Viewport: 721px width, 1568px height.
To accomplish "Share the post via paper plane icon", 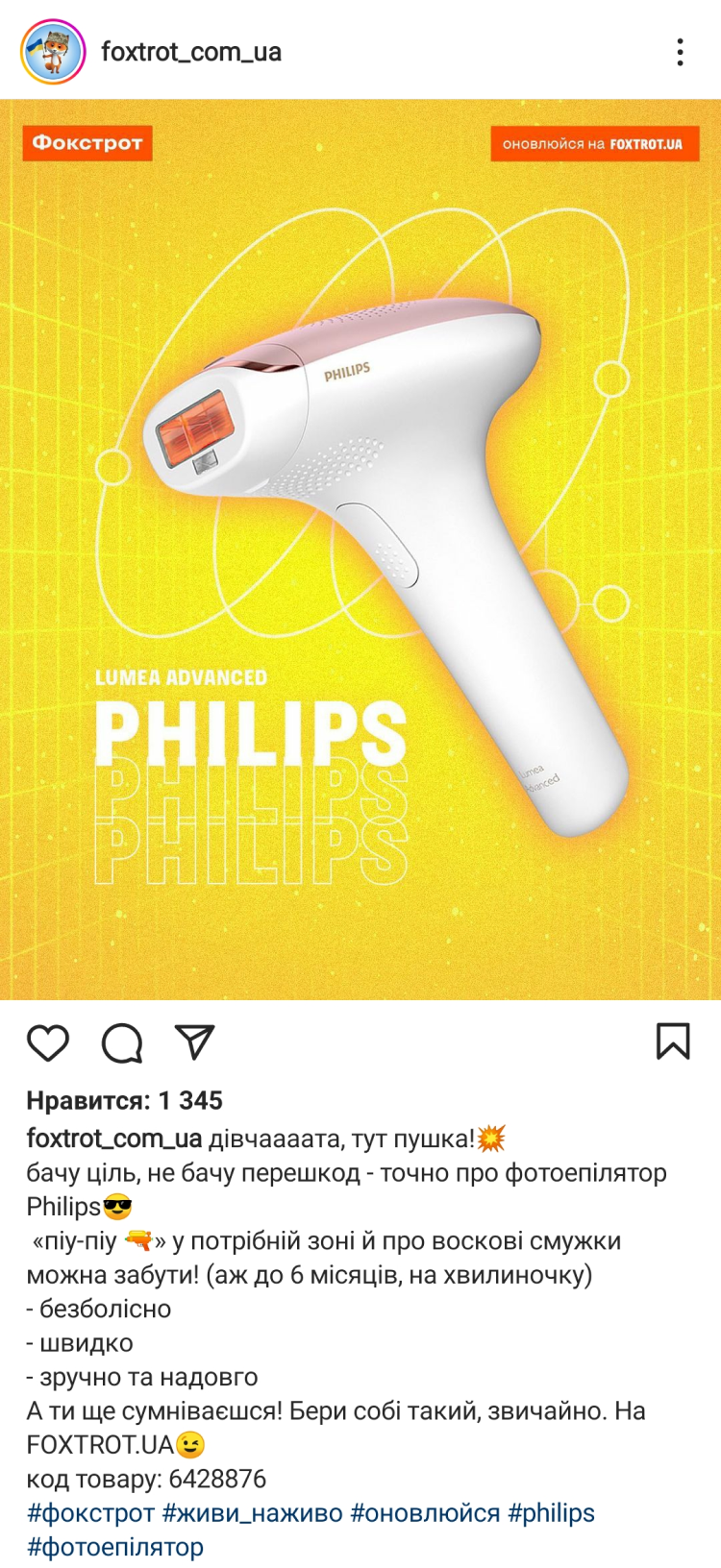I will point(194,1042).
